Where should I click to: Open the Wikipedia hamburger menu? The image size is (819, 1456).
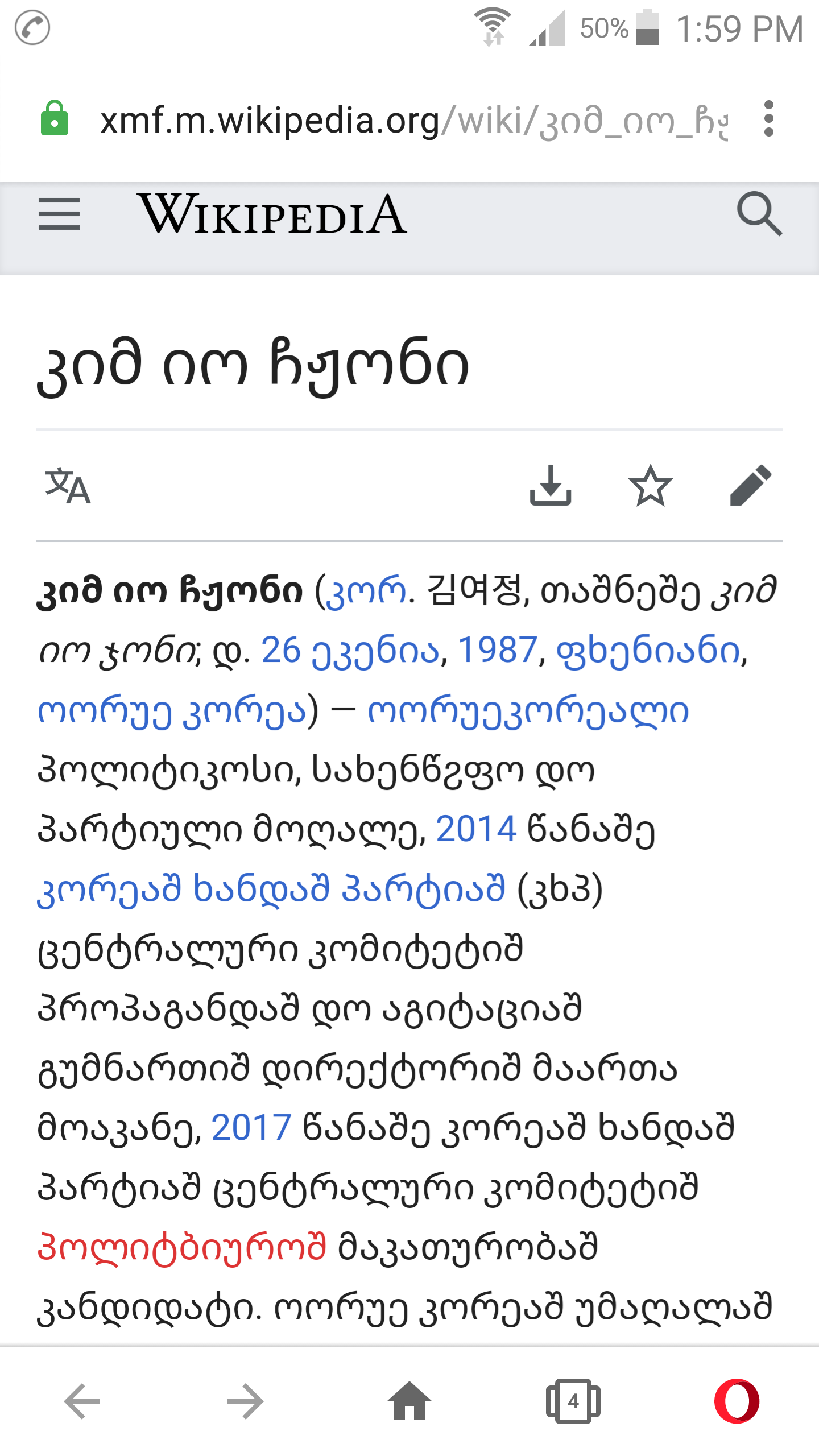[59, 214]
